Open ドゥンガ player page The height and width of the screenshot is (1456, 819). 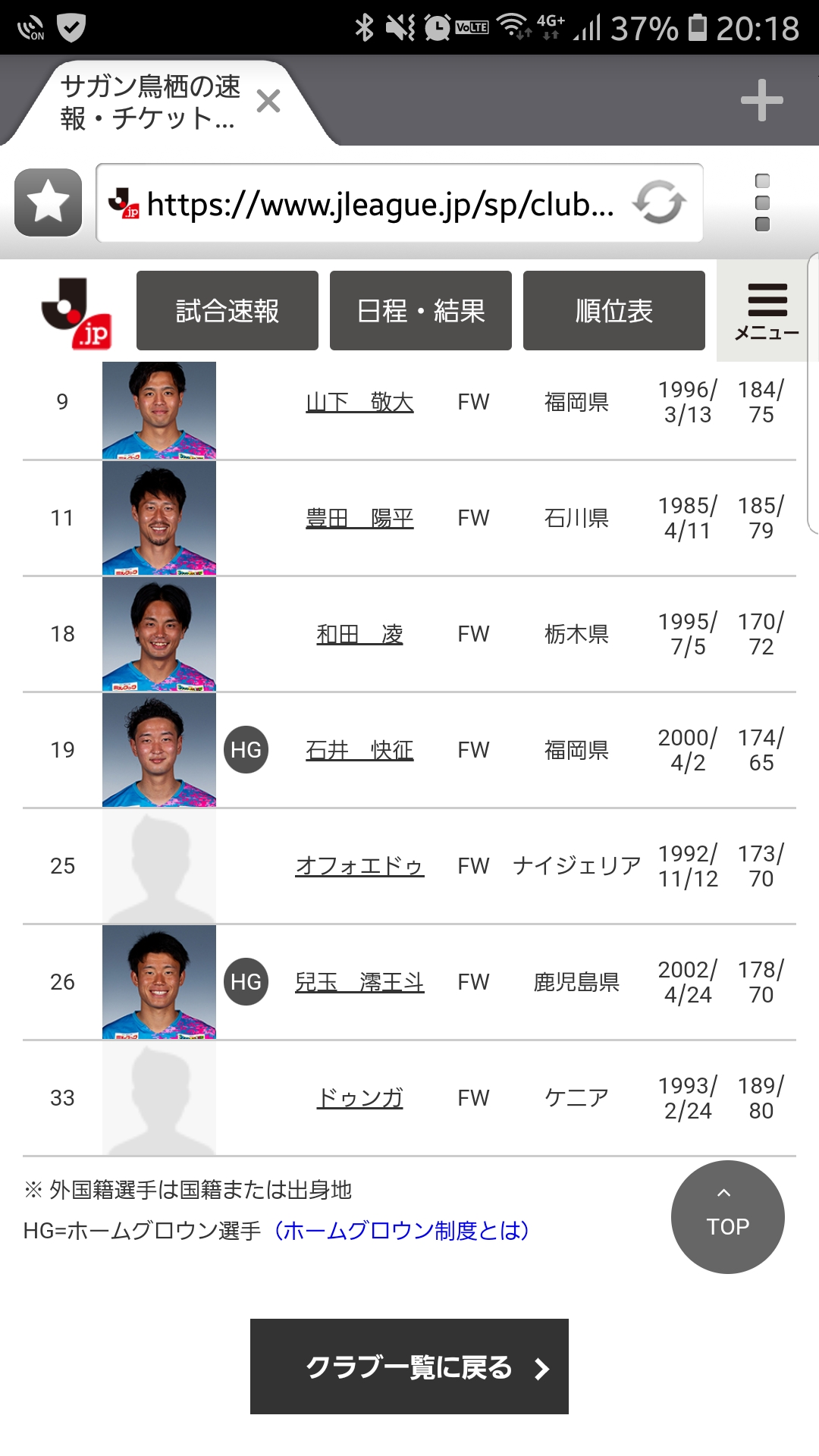point(359,1098)
